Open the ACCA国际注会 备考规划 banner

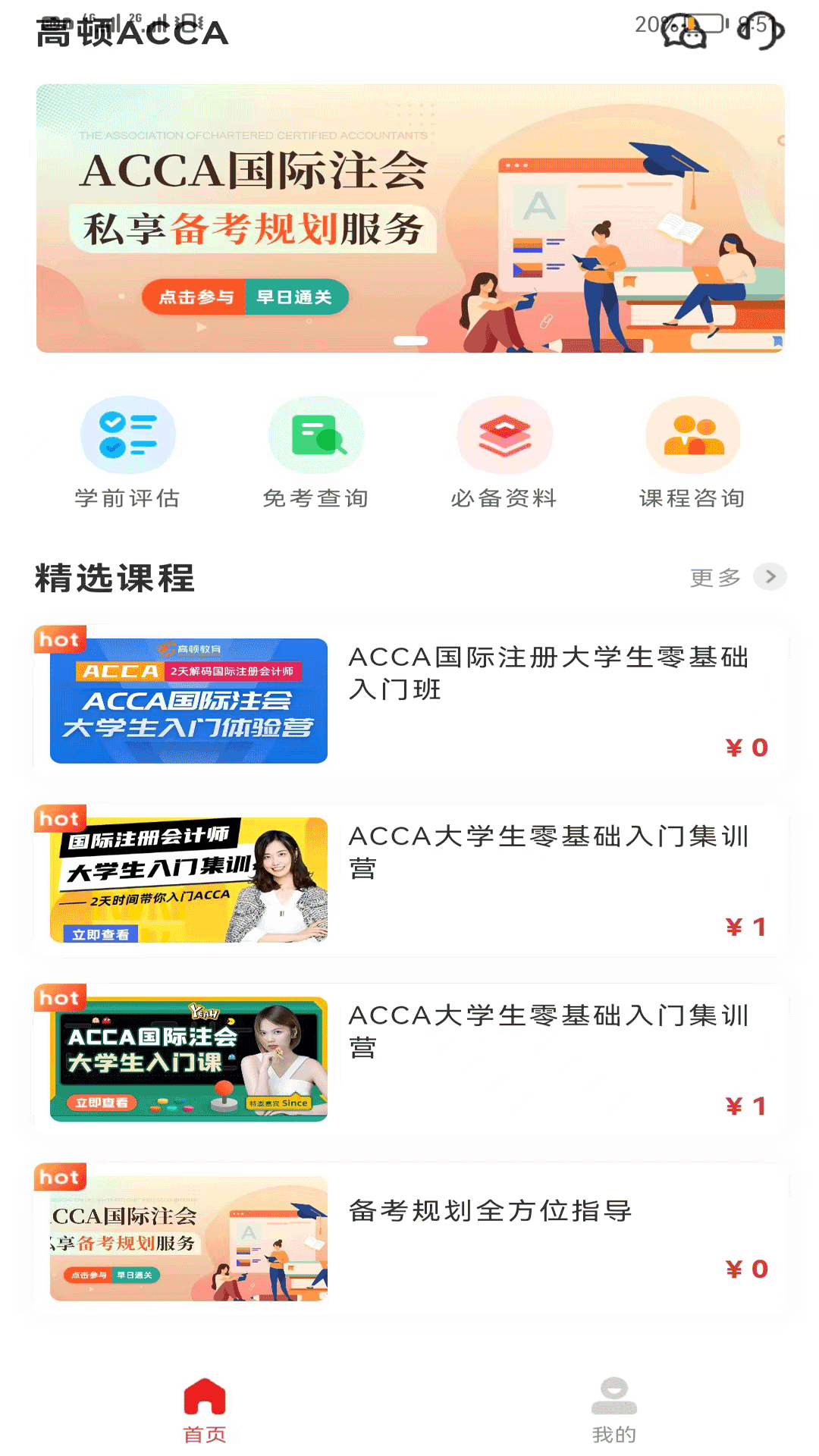click(410, 218)
